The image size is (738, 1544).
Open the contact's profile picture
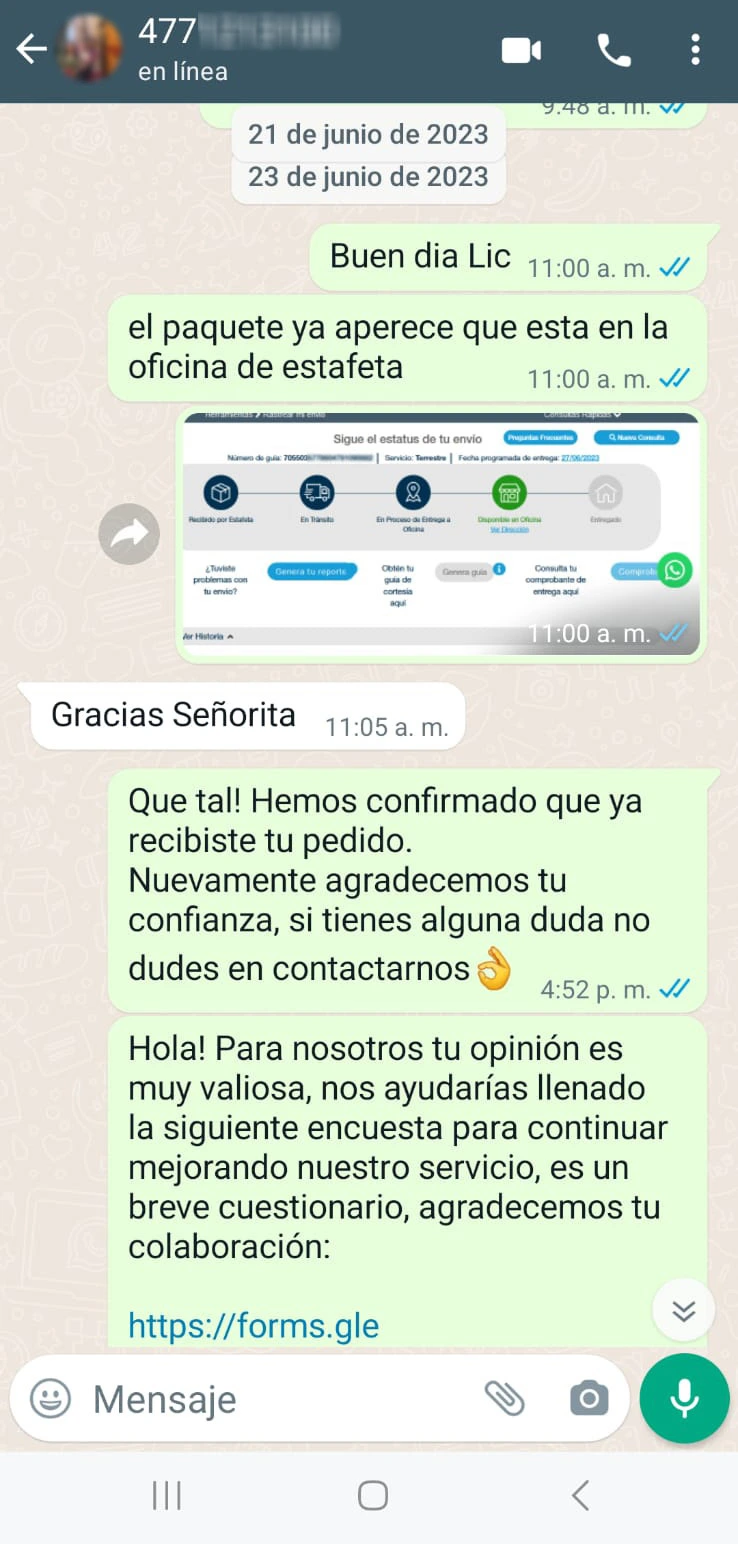(92, 50)
